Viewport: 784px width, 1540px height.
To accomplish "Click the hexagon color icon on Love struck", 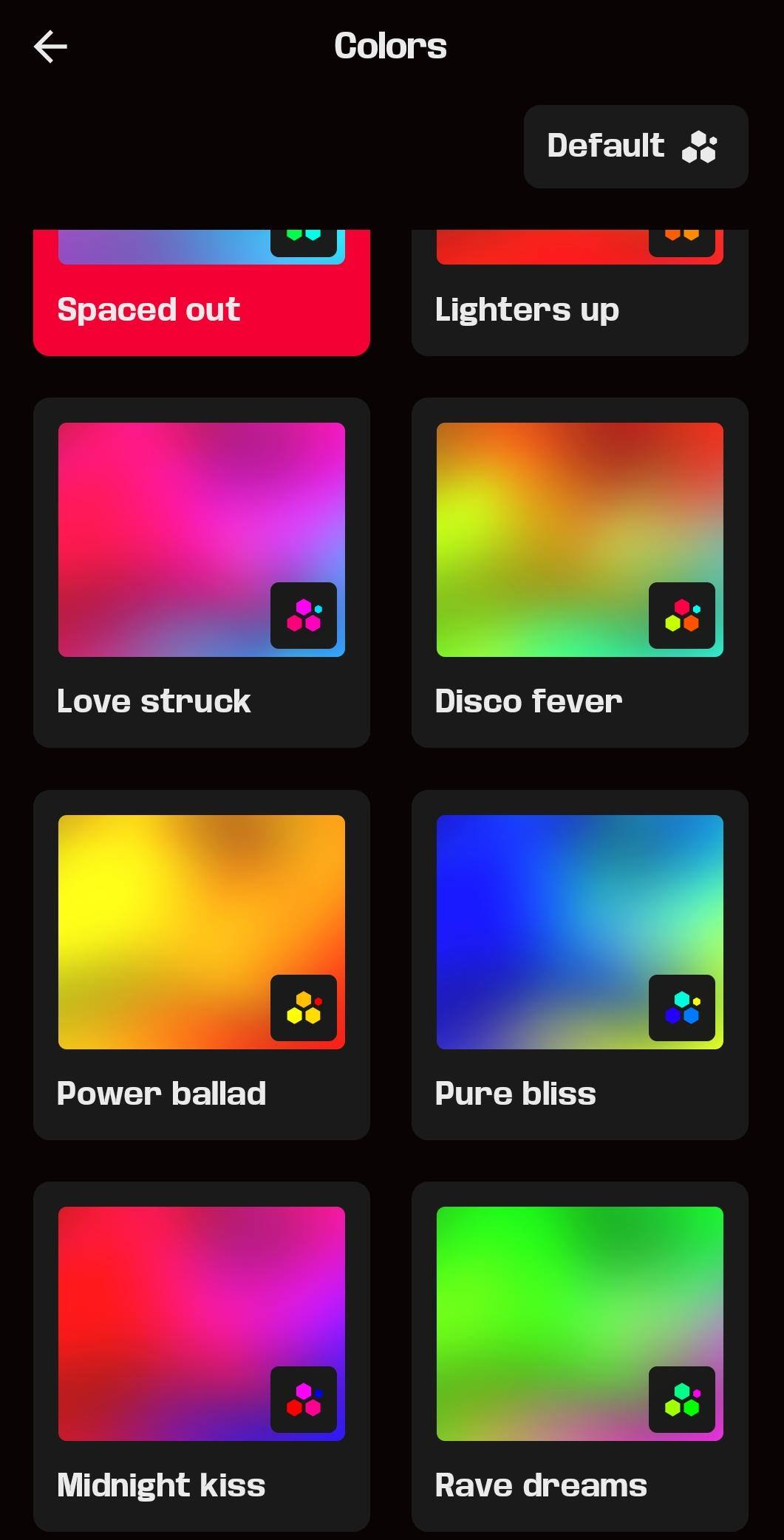I will pyautogui.click(x=304, y=619).
